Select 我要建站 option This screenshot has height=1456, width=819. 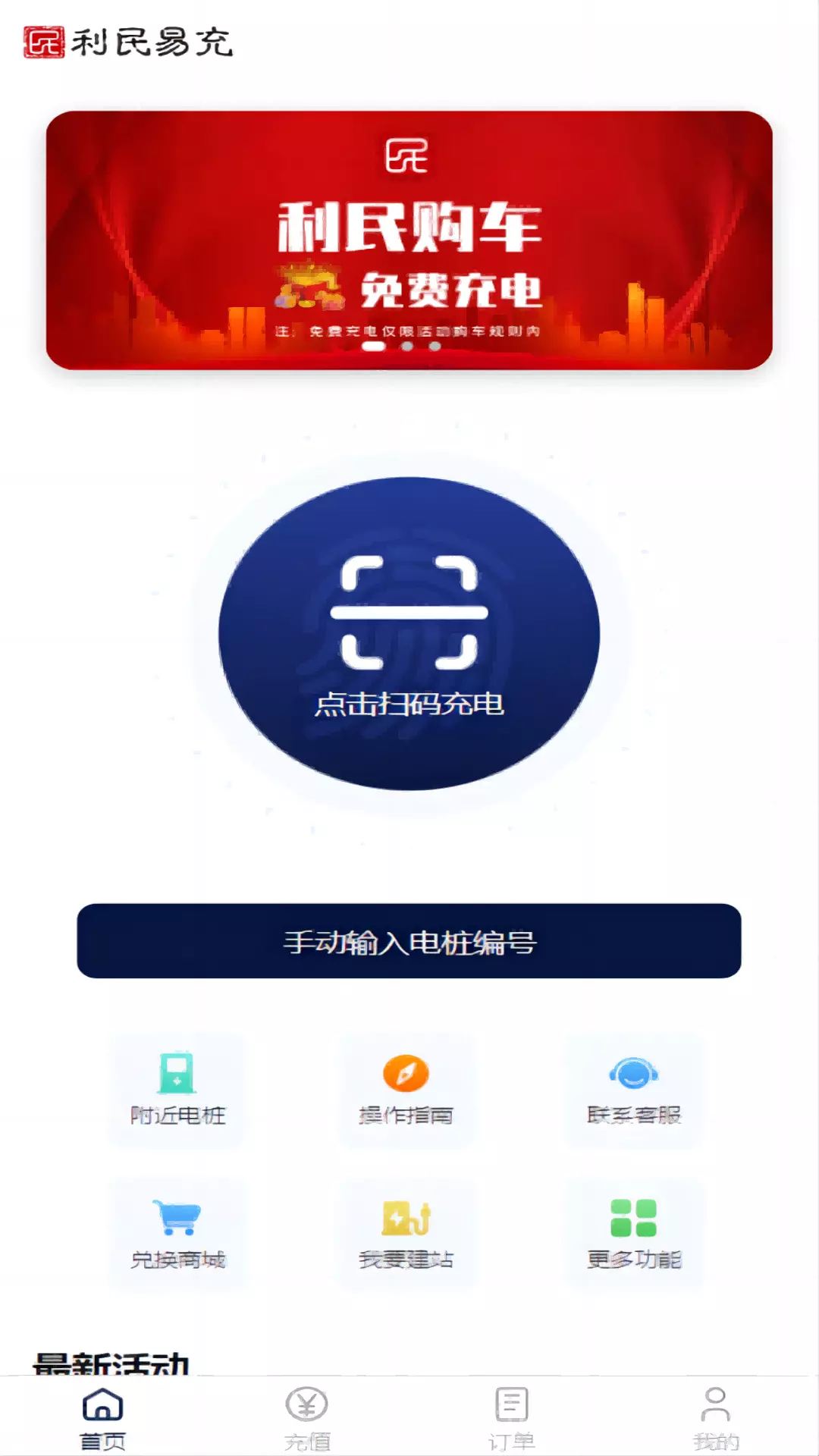406,1234
